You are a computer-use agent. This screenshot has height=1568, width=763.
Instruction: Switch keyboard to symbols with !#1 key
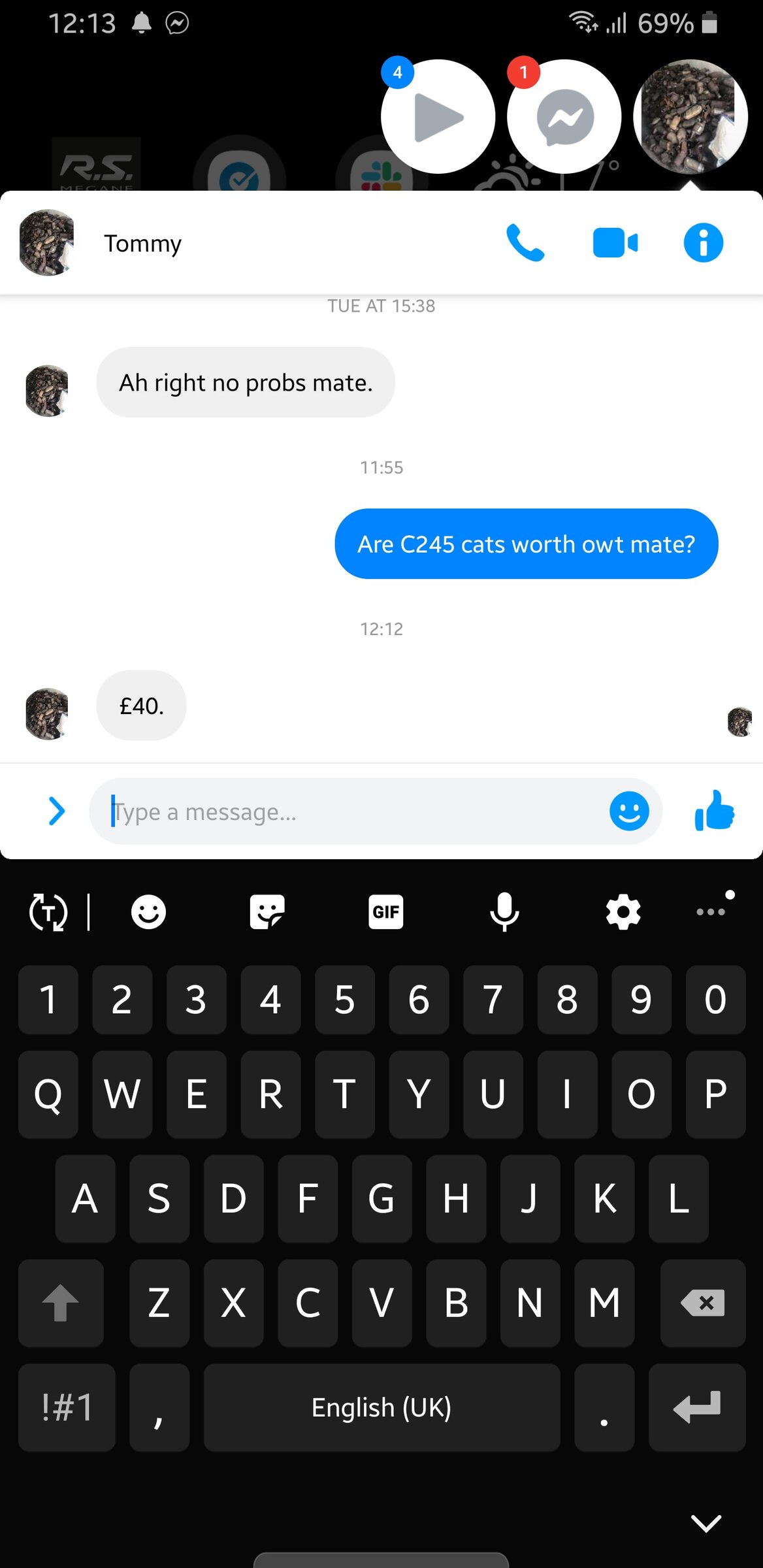tap(67, 1407)
